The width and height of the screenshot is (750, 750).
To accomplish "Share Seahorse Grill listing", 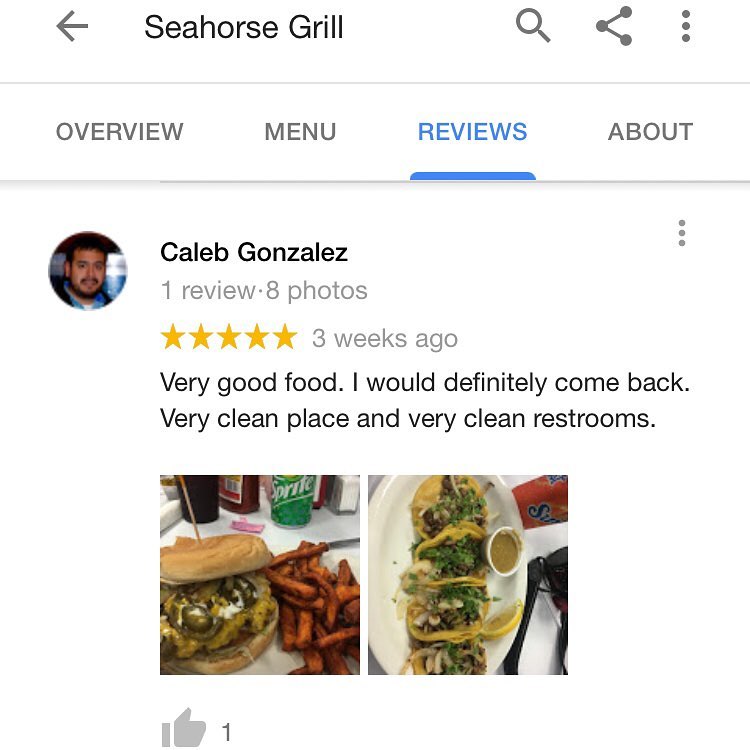I will coord(613,26).
